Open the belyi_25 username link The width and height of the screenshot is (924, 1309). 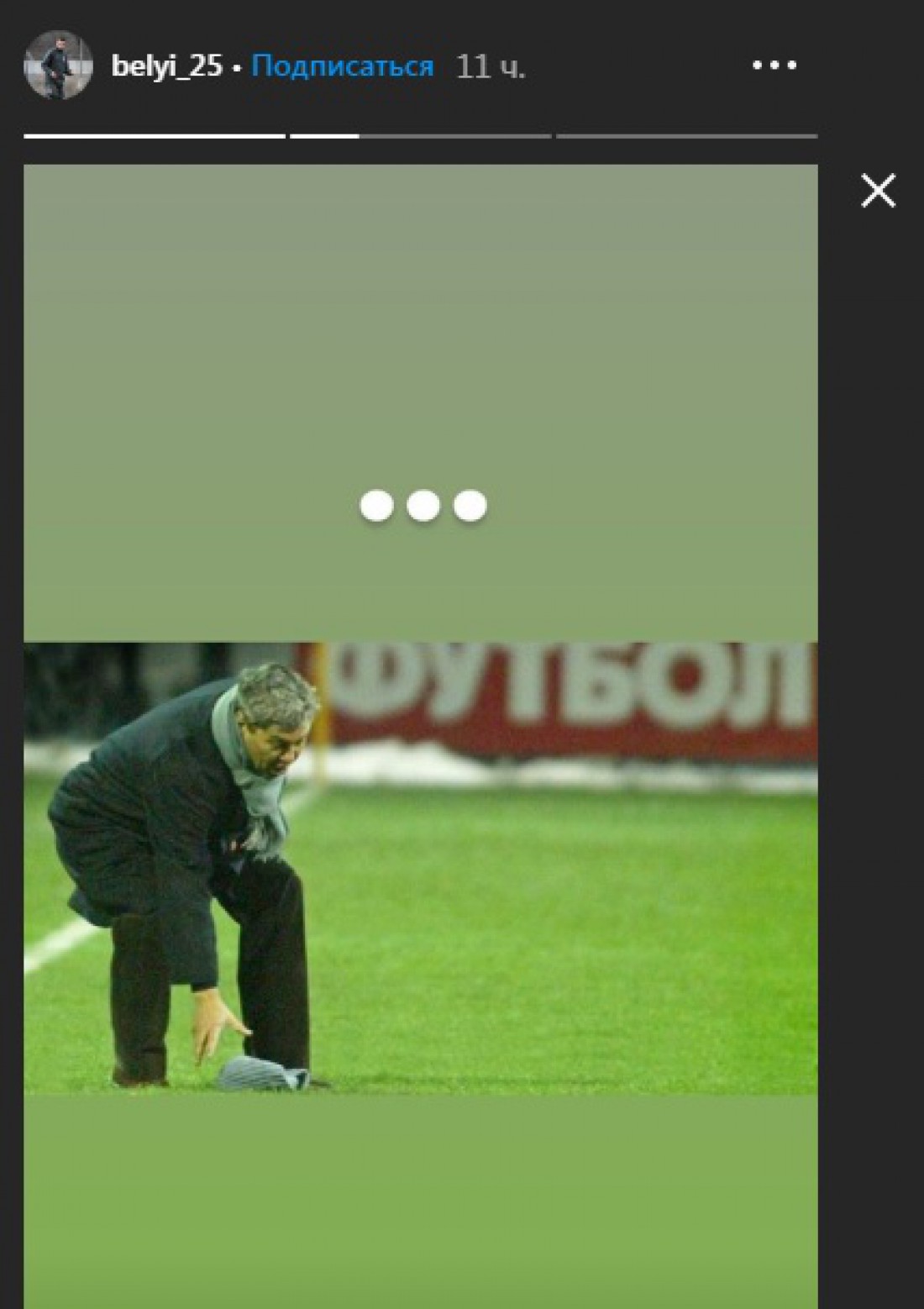166,66
